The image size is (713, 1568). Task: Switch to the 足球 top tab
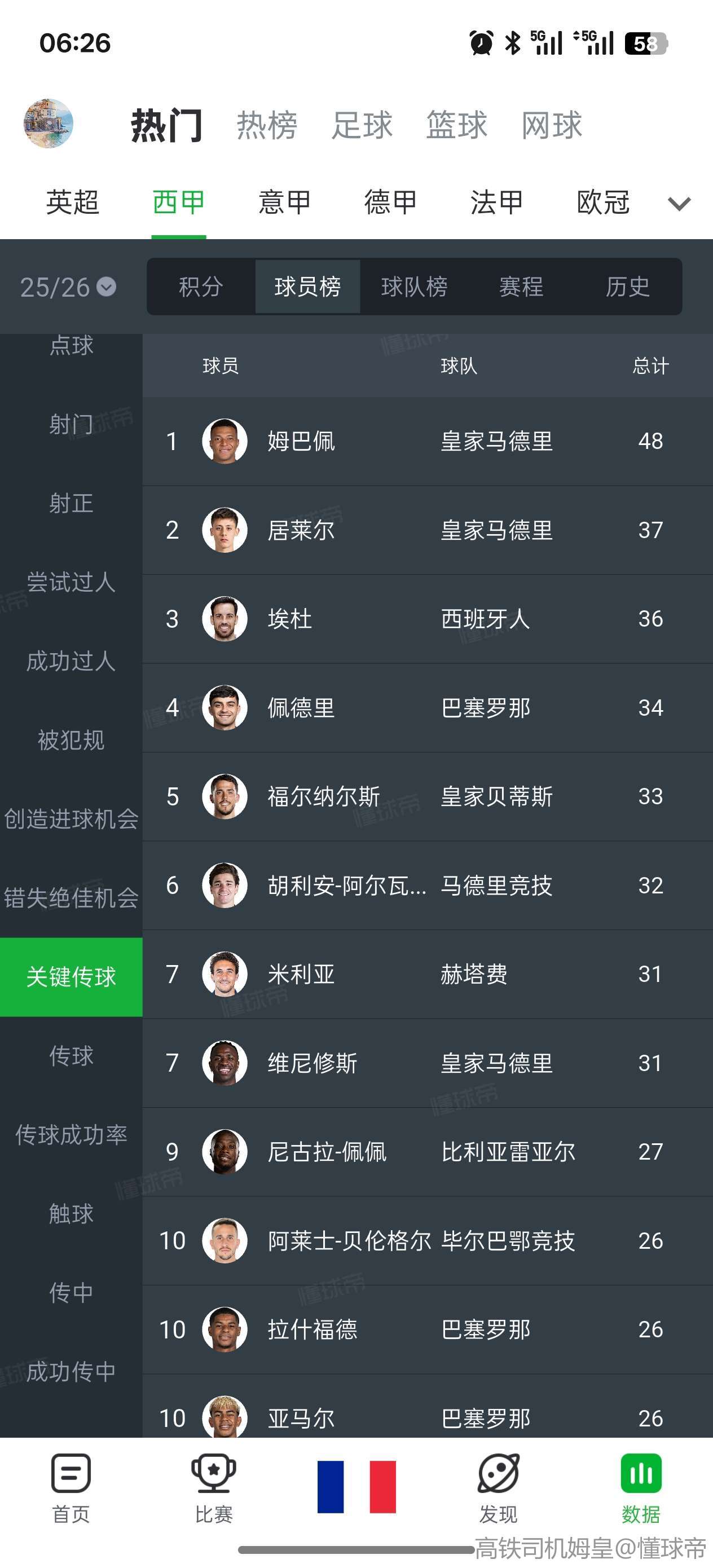click(362, 125)
